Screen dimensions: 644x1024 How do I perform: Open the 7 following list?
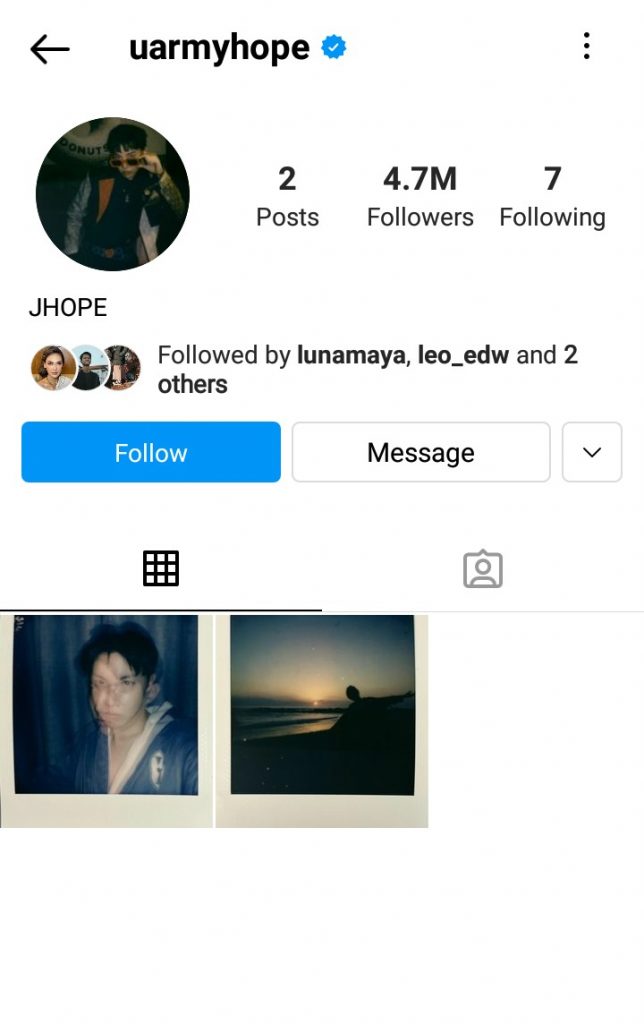(x=552, y=197)
